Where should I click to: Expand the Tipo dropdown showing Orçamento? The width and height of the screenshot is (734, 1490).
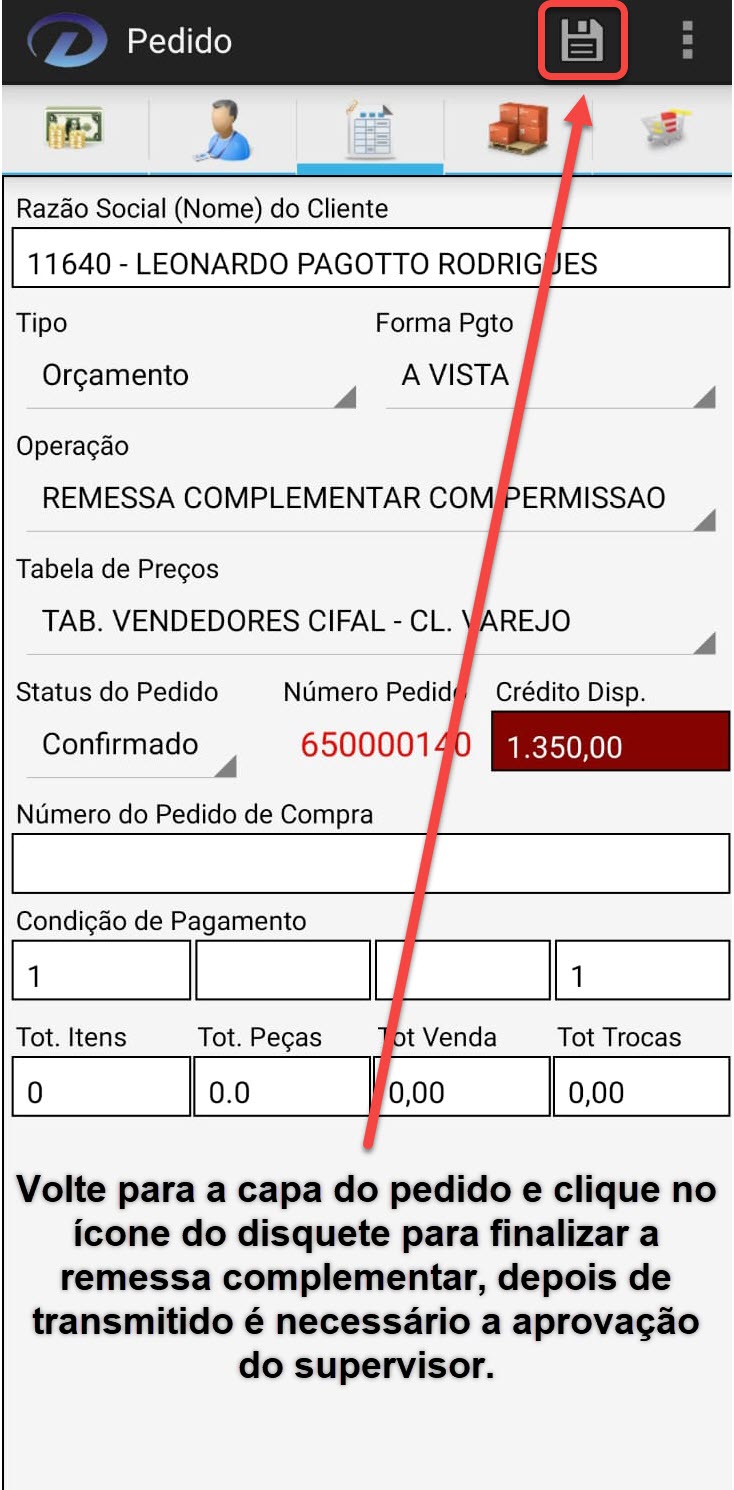click(190, 379)
